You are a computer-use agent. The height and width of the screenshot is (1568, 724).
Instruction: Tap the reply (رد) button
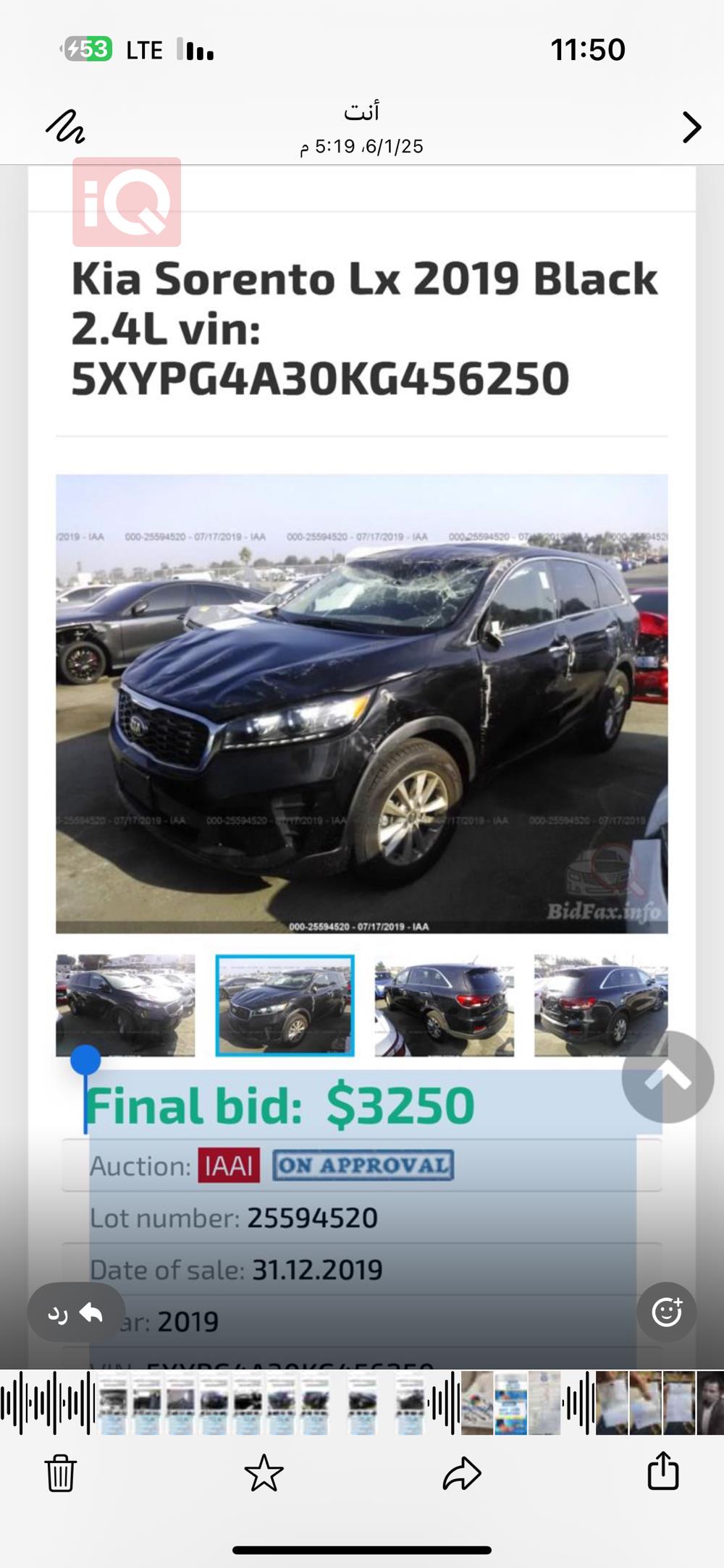click(x=75, y=1313)
